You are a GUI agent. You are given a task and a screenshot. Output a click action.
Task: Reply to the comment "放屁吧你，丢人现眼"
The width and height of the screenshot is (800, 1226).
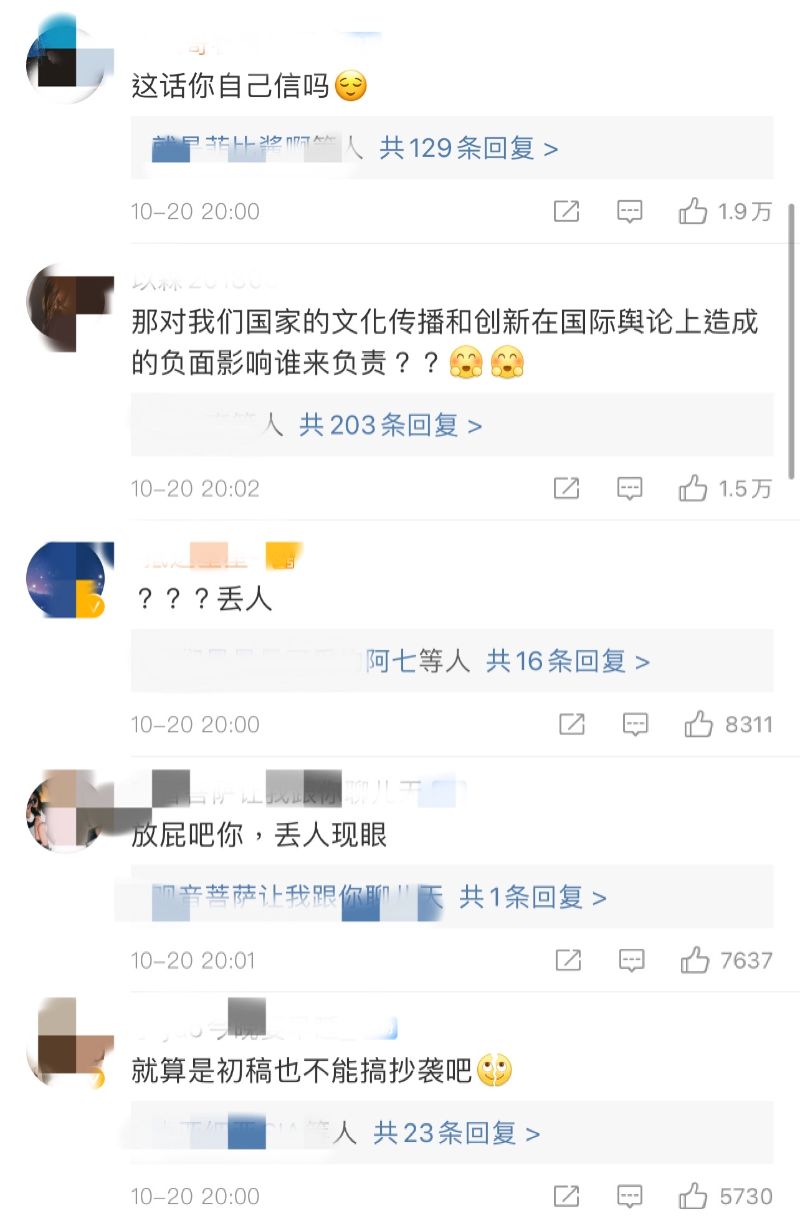coord(631,960)
